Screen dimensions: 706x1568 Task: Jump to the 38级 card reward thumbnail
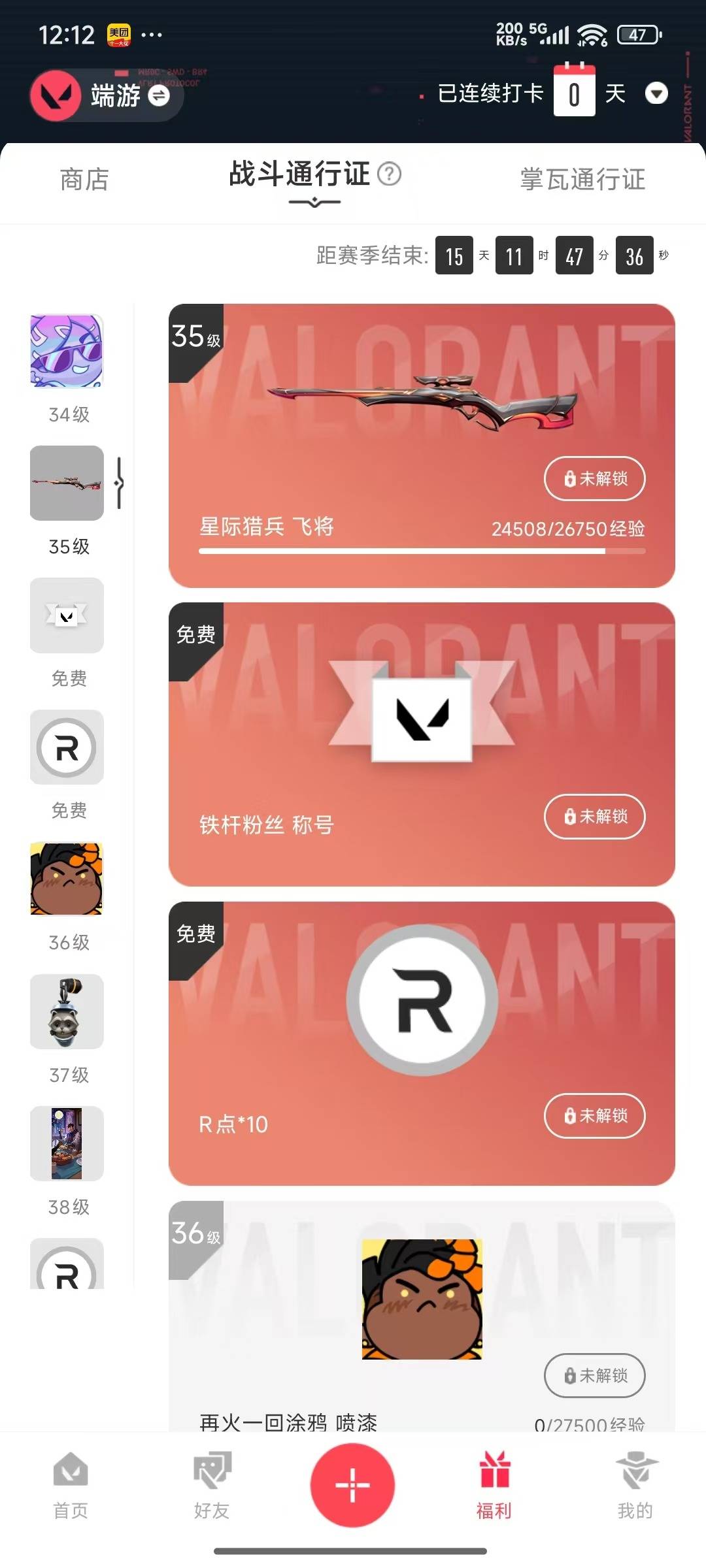pos(67,1143)
